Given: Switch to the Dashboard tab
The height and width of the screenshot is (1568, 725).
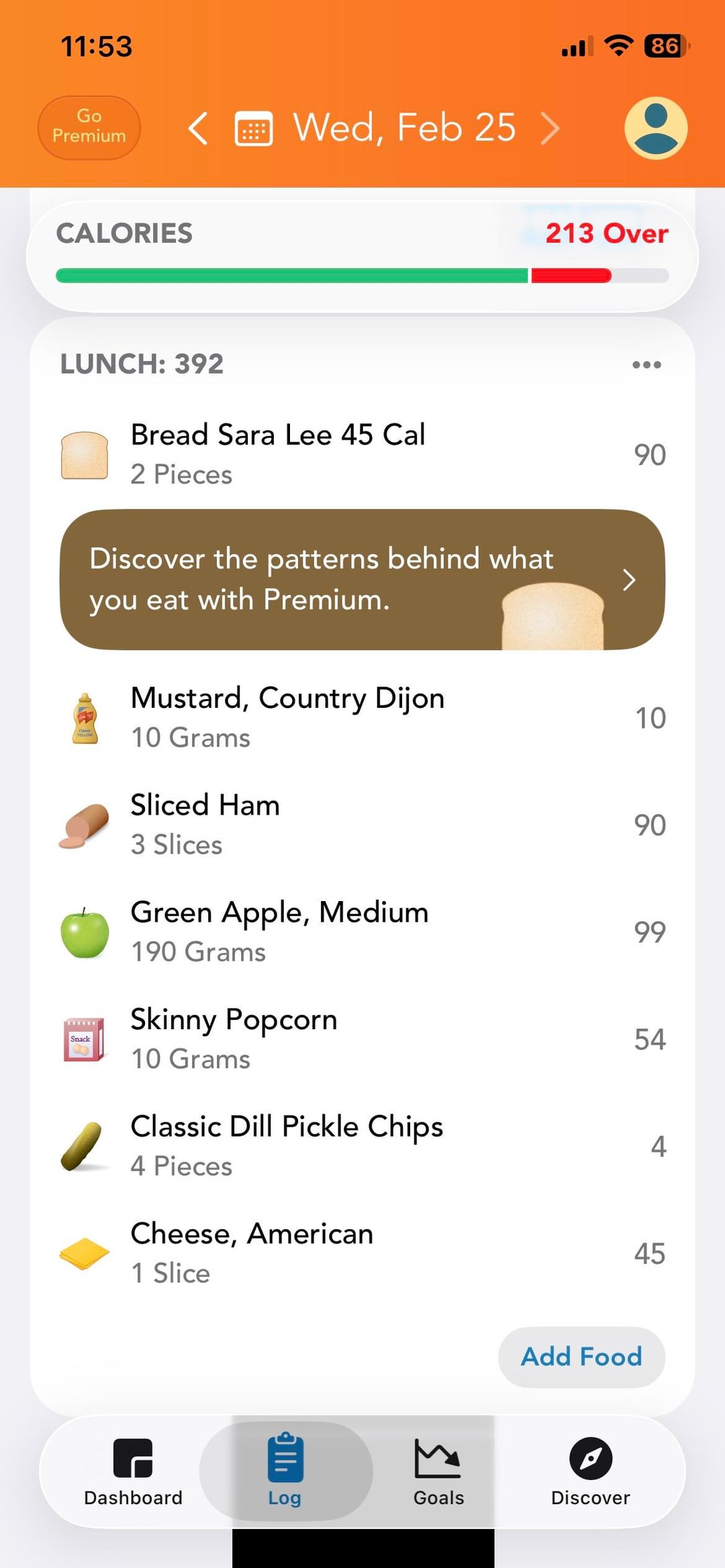Looking at the screenshot, I should click(133, 1472).
